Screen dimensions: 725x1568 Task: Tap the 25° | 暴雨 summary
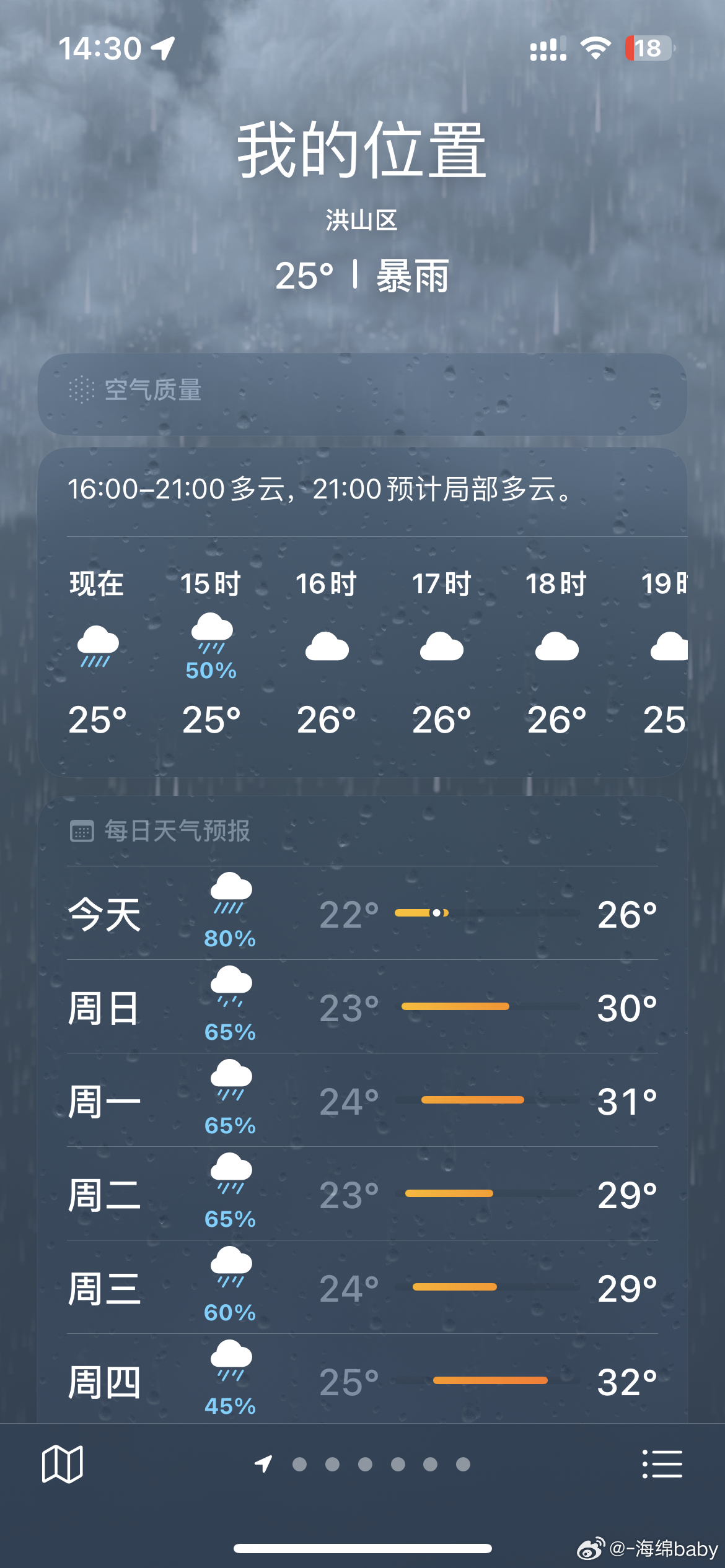(362, 277)
